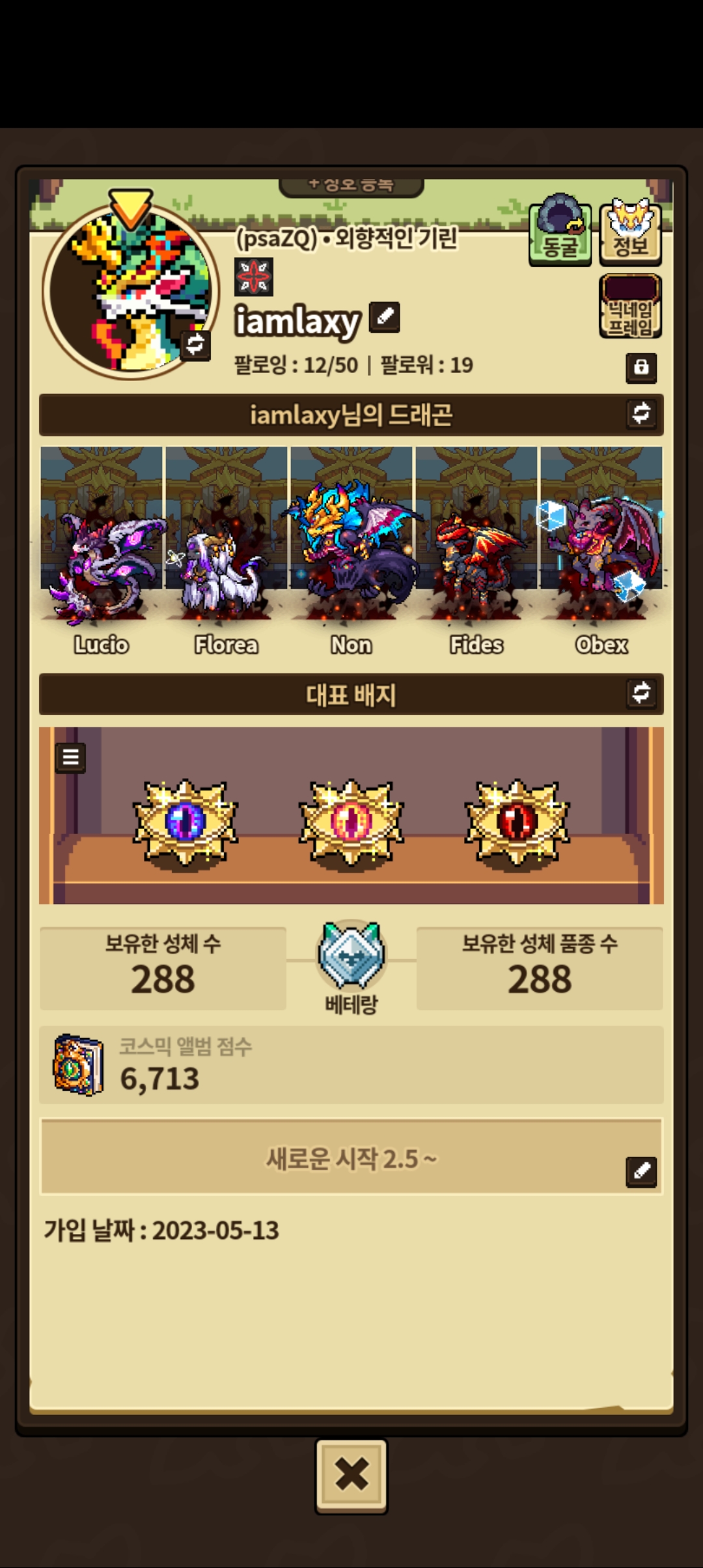703x1568 pixels.
Task: Open the 닉네임 프레임 nickname frame button
Action: coord(630,307)
